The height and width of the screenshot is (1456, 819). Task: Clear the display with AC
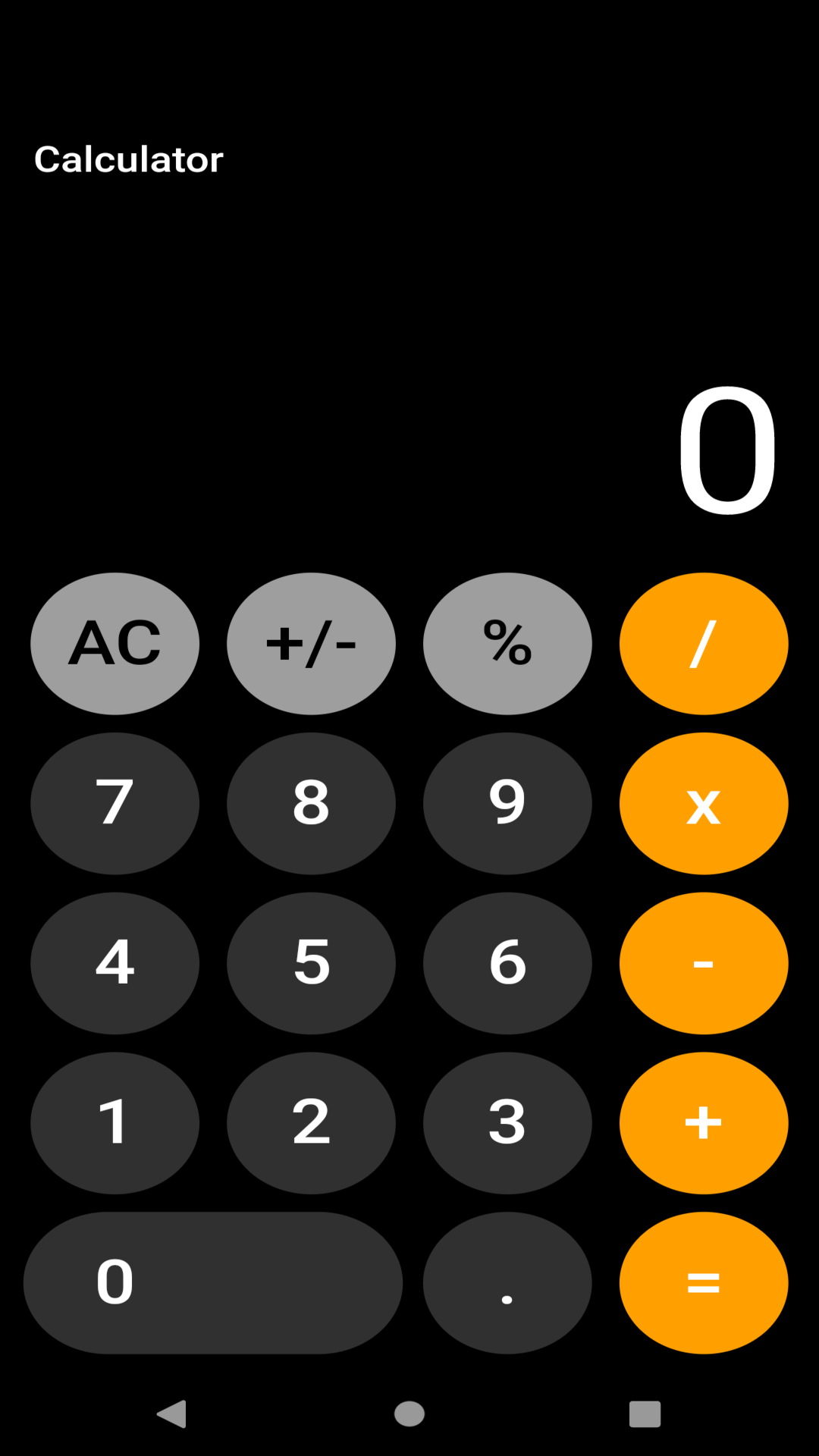pyautogui.click(x=115, y=643)
